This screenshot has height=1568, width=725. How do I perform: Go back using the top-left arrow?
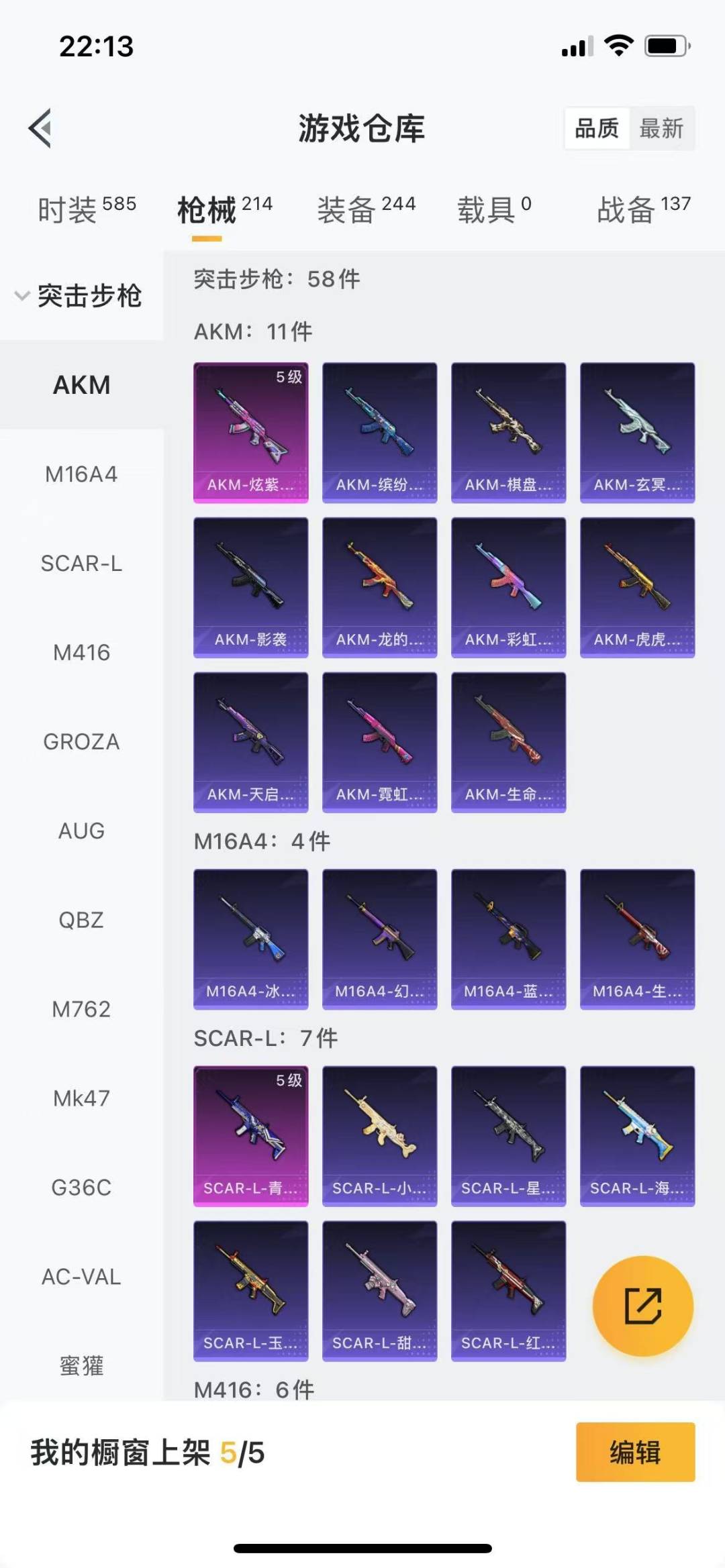[40, 127]
